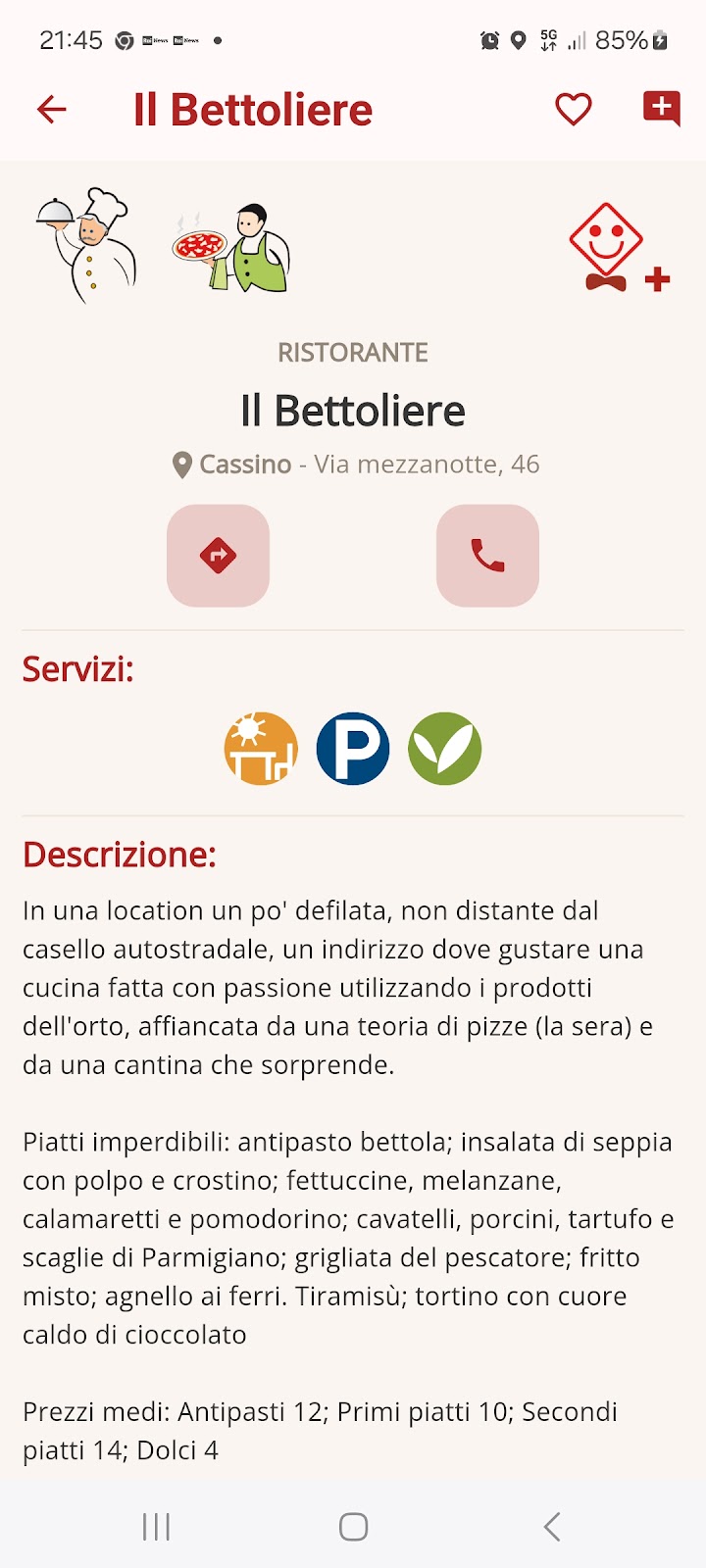Add Il Bettoliere to favorites
The image size is (706, 1568).
pos(574,109)
